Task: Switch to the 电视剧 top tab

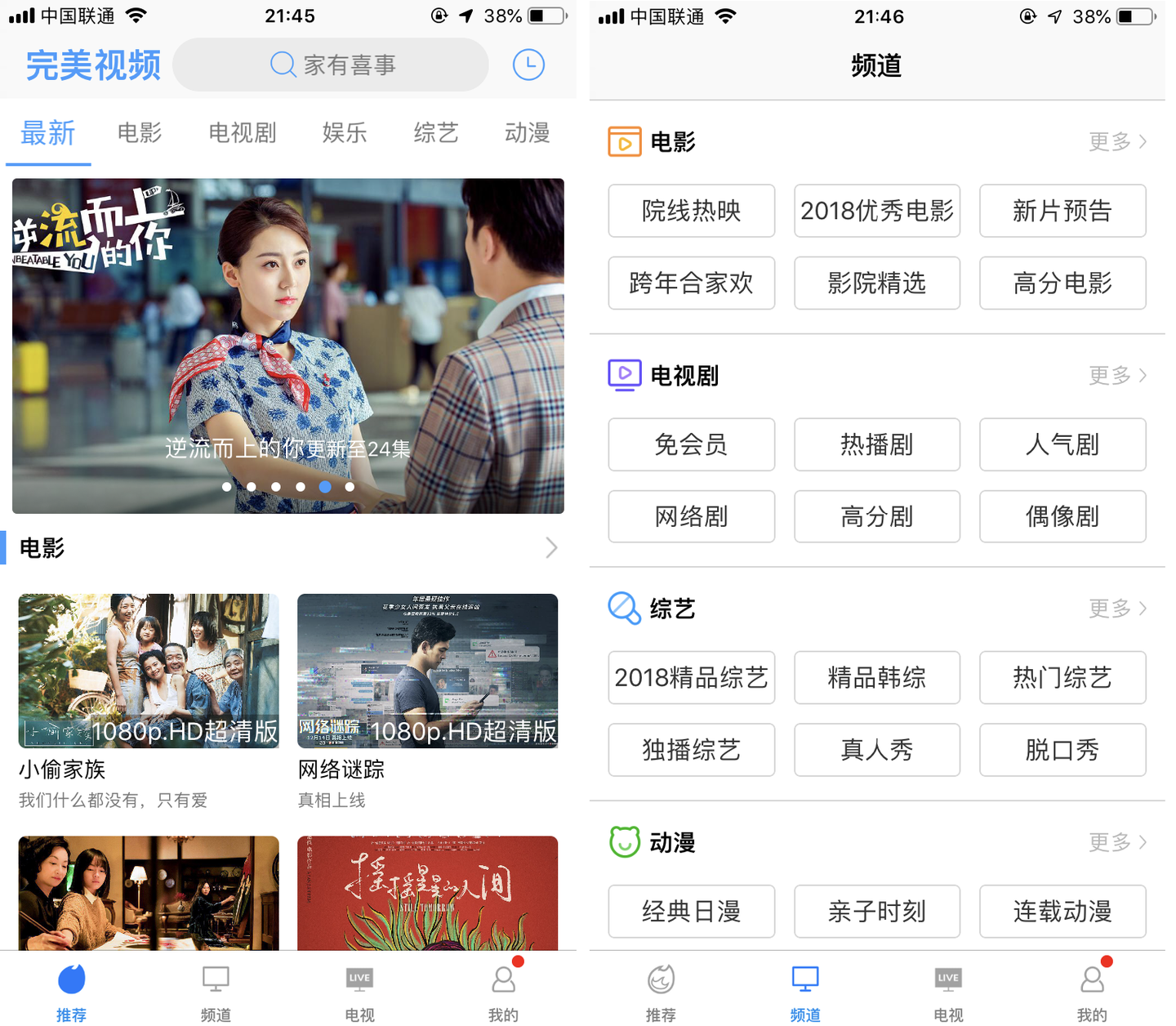Action: point(242,132)
